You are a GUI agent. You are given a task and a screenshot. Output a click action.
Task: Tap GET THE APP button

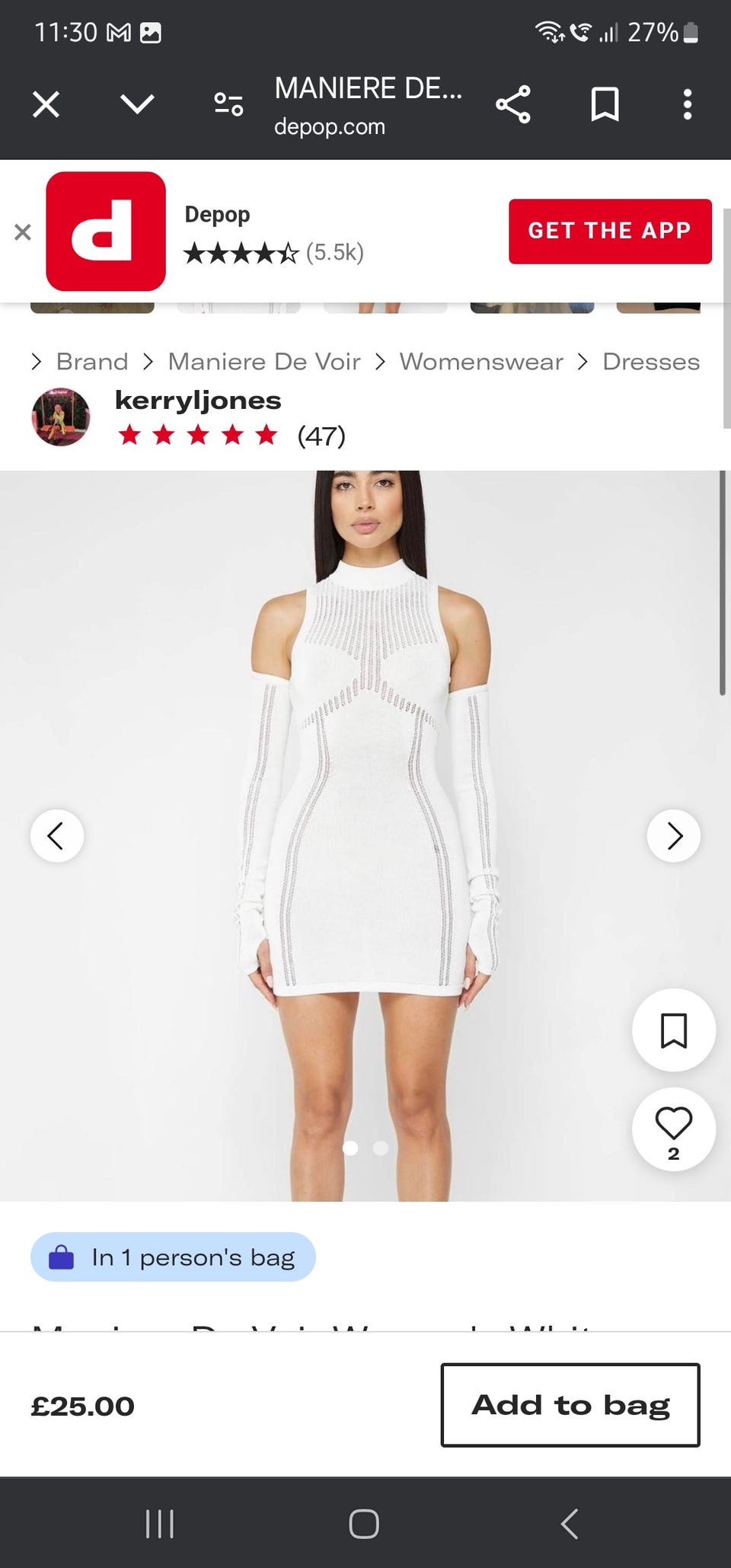click(x=610, y=232)
